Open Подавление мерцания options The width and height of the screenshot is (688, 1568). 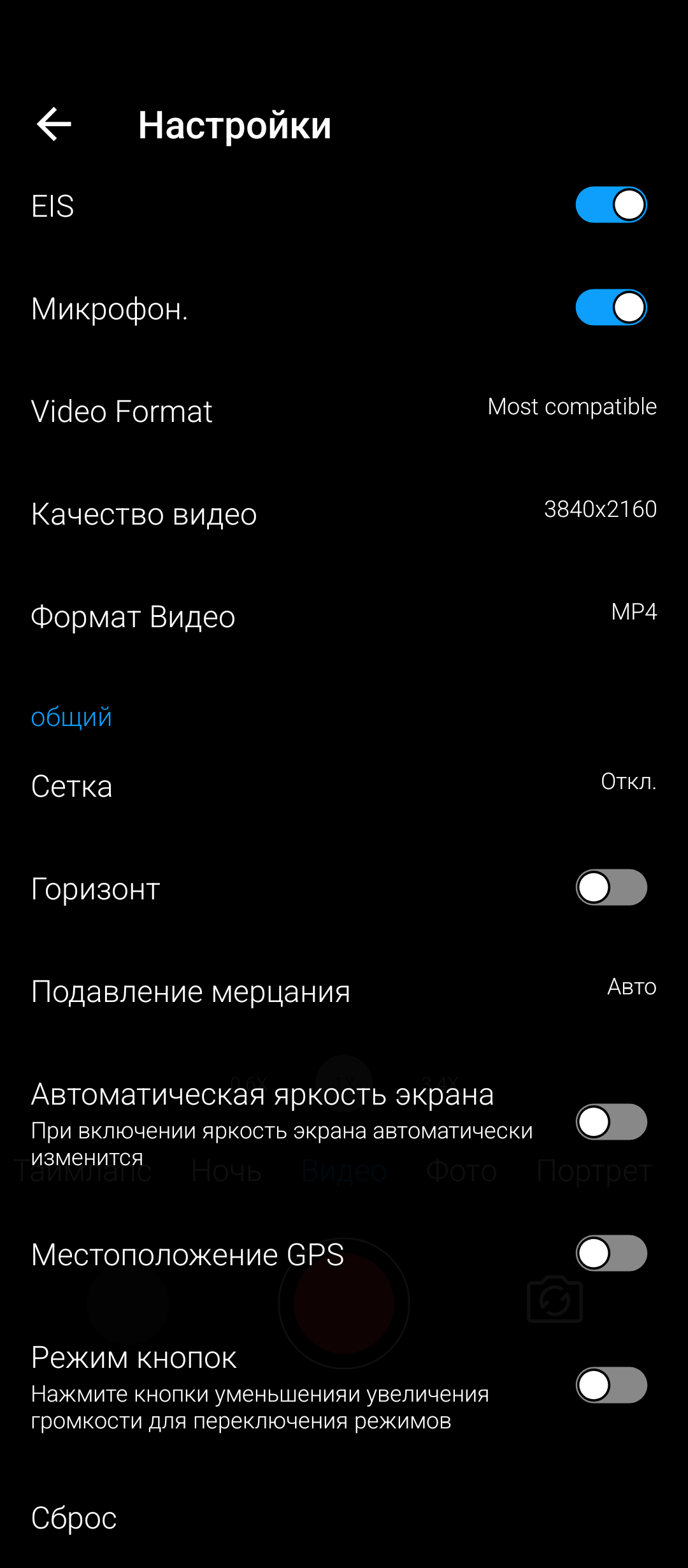344,991
